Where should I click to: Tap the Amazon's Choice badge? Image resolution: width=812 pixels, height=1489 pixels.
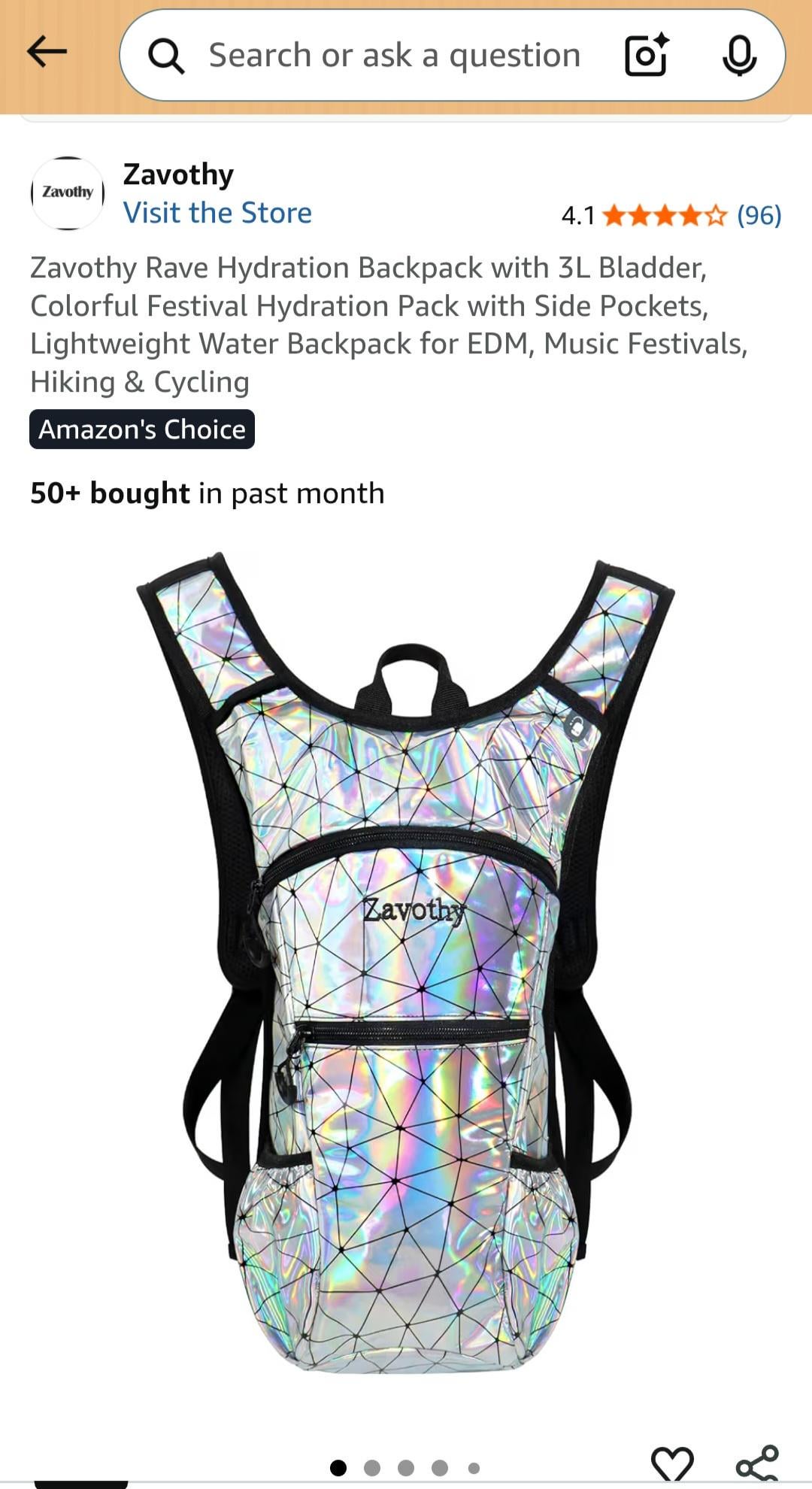tap(142, 429)
